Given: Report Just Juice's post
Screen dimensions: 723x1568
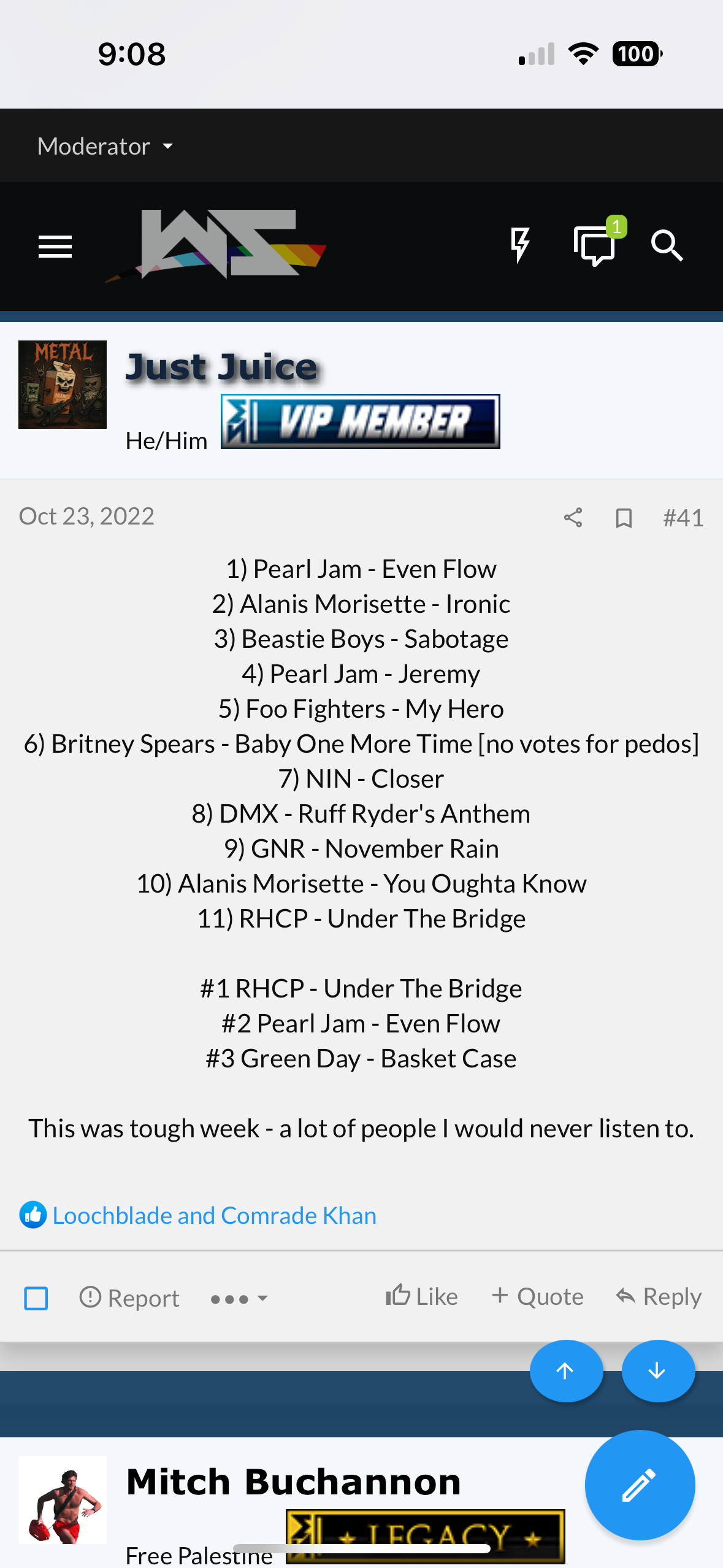Looking at the screenshot, I should point(130,1298).
